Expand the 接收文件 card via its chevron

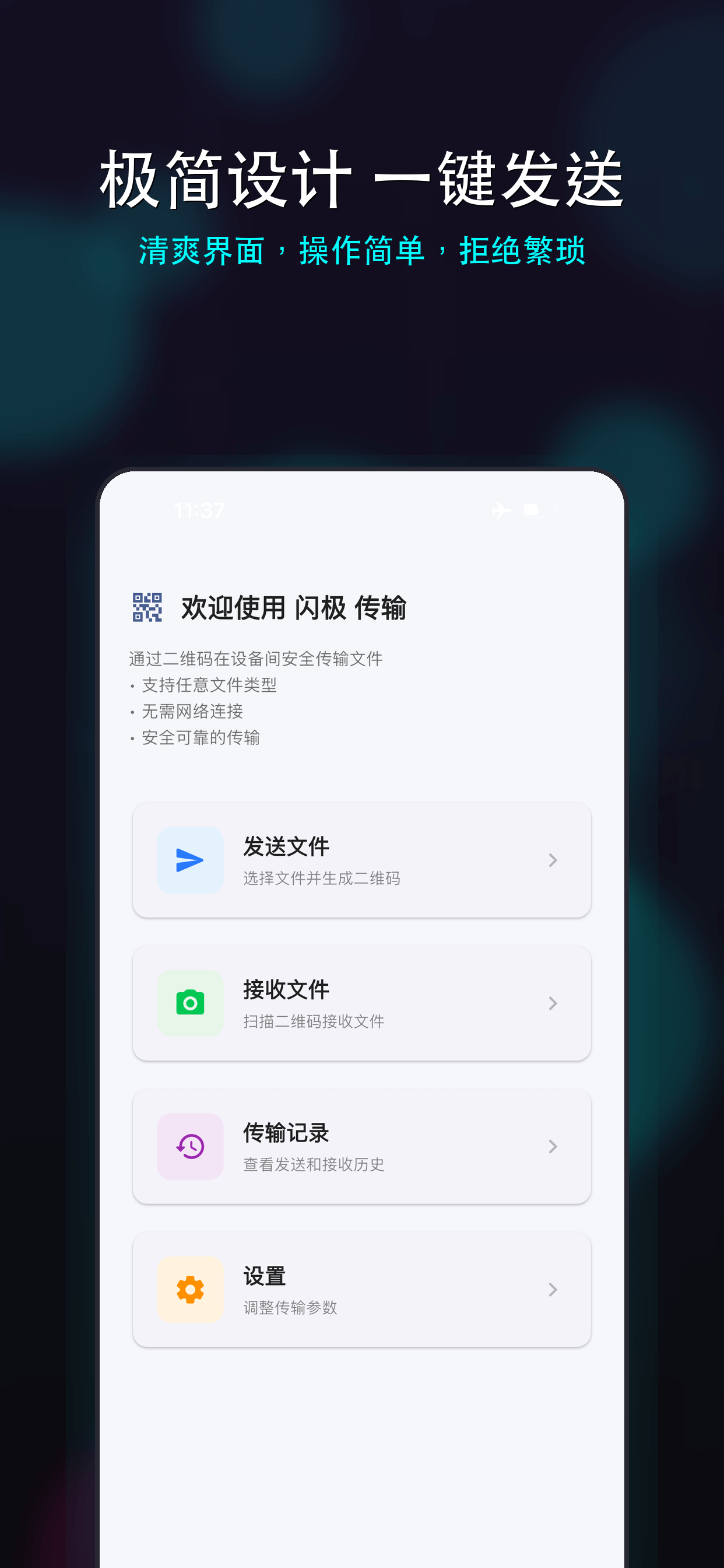click(553, 1003)
